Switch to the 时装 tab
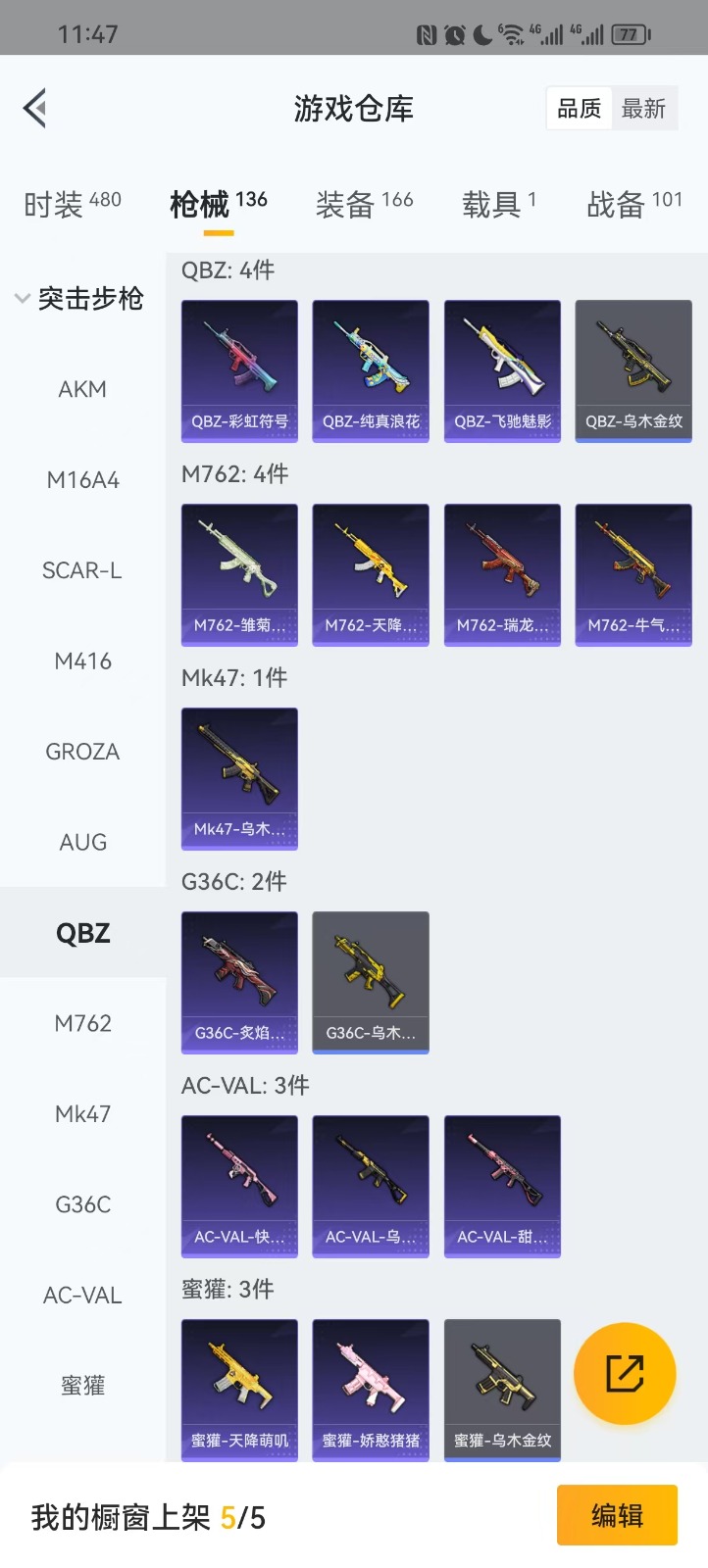 (72, 204)
